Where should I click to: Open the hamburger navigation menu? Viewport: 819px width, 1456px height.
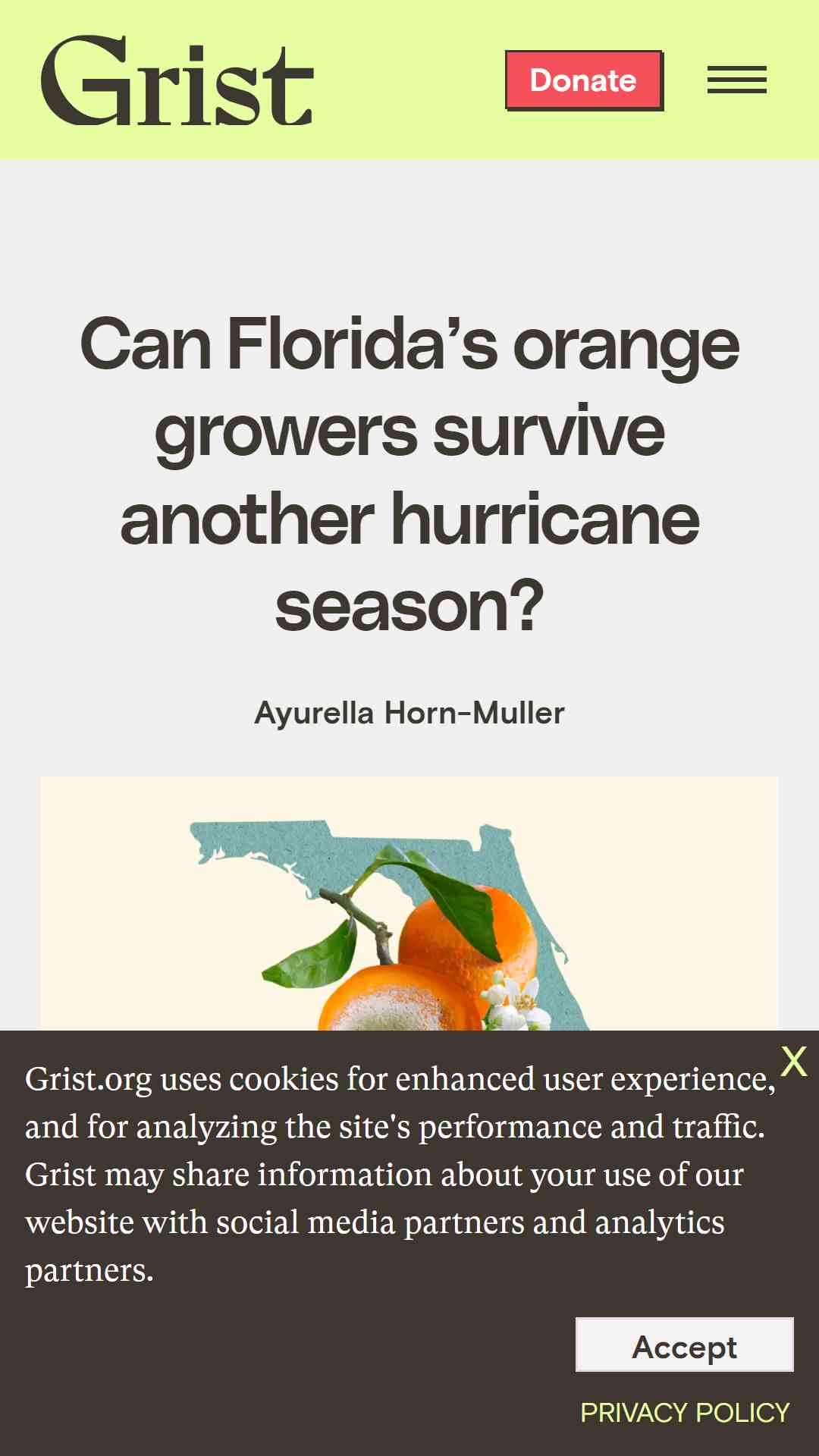(736, 80)
